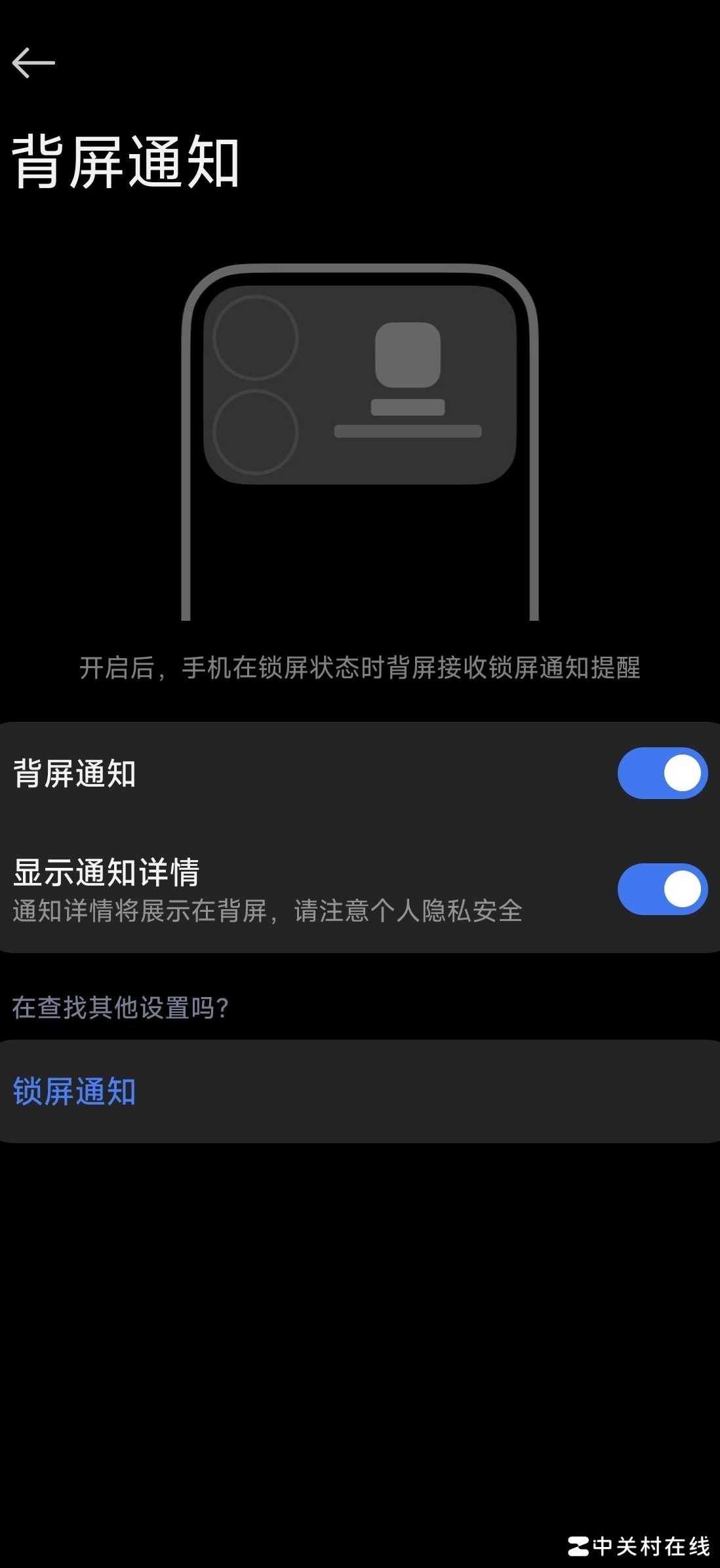The width and height of the screenshot is (720, 1568).
Task: Disable the 显示通知详情 switch
Action: coord(662,889)
